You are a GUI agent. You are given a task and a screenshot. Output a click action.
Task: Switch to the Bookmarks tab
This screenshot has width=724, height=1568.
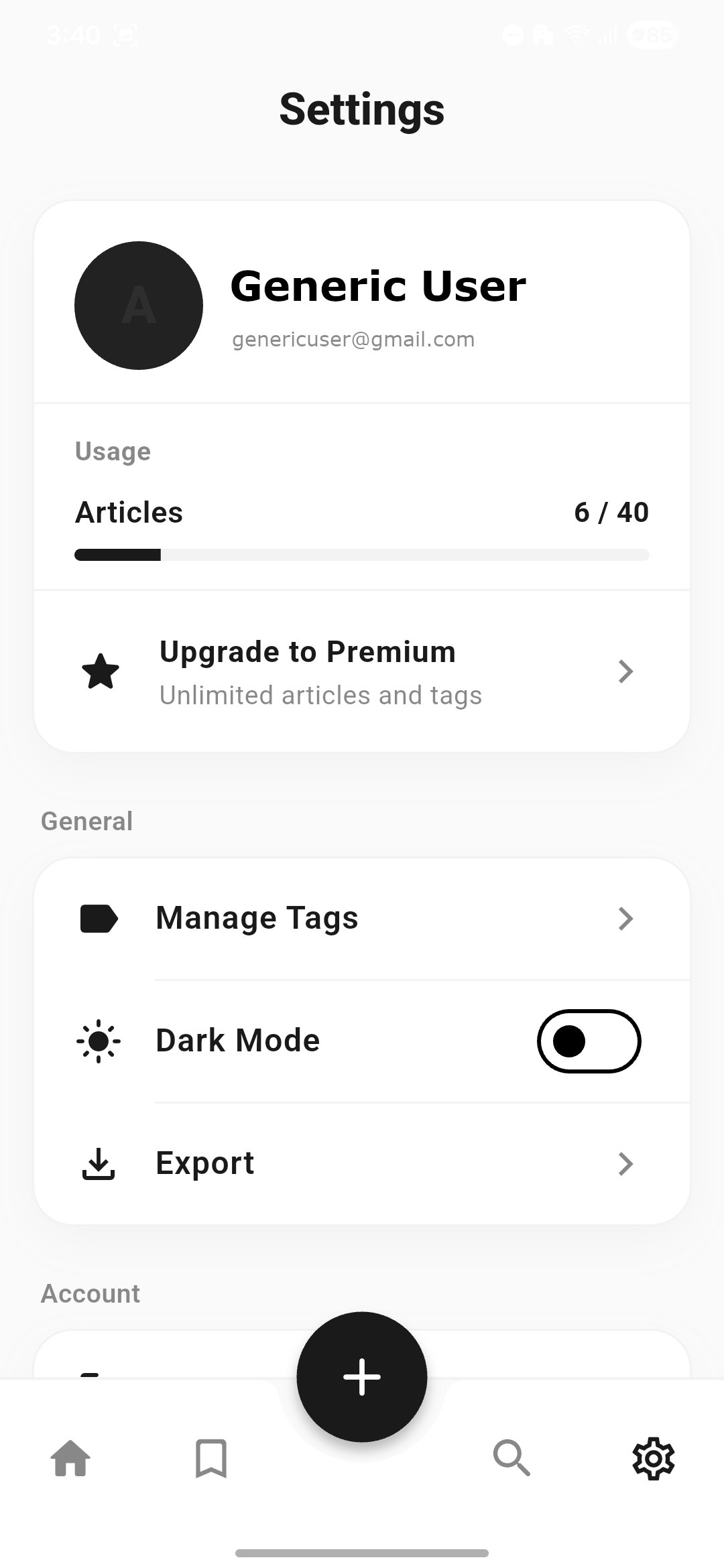[x=211, y=1459]
